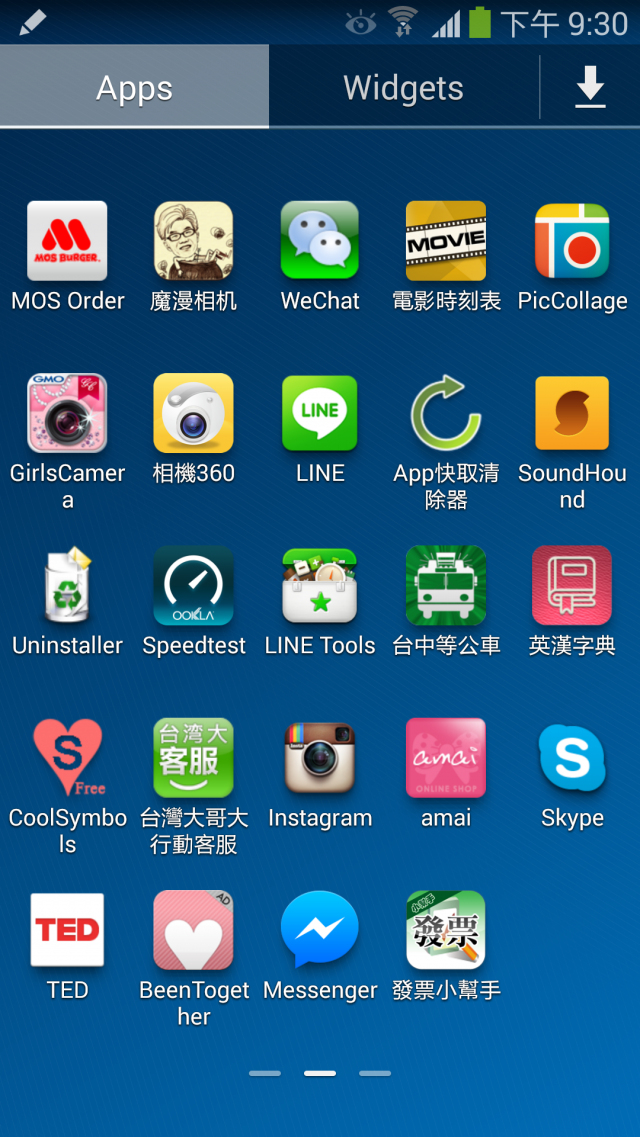Open the TED app
640x1138 pixels.
pos(67,930)
